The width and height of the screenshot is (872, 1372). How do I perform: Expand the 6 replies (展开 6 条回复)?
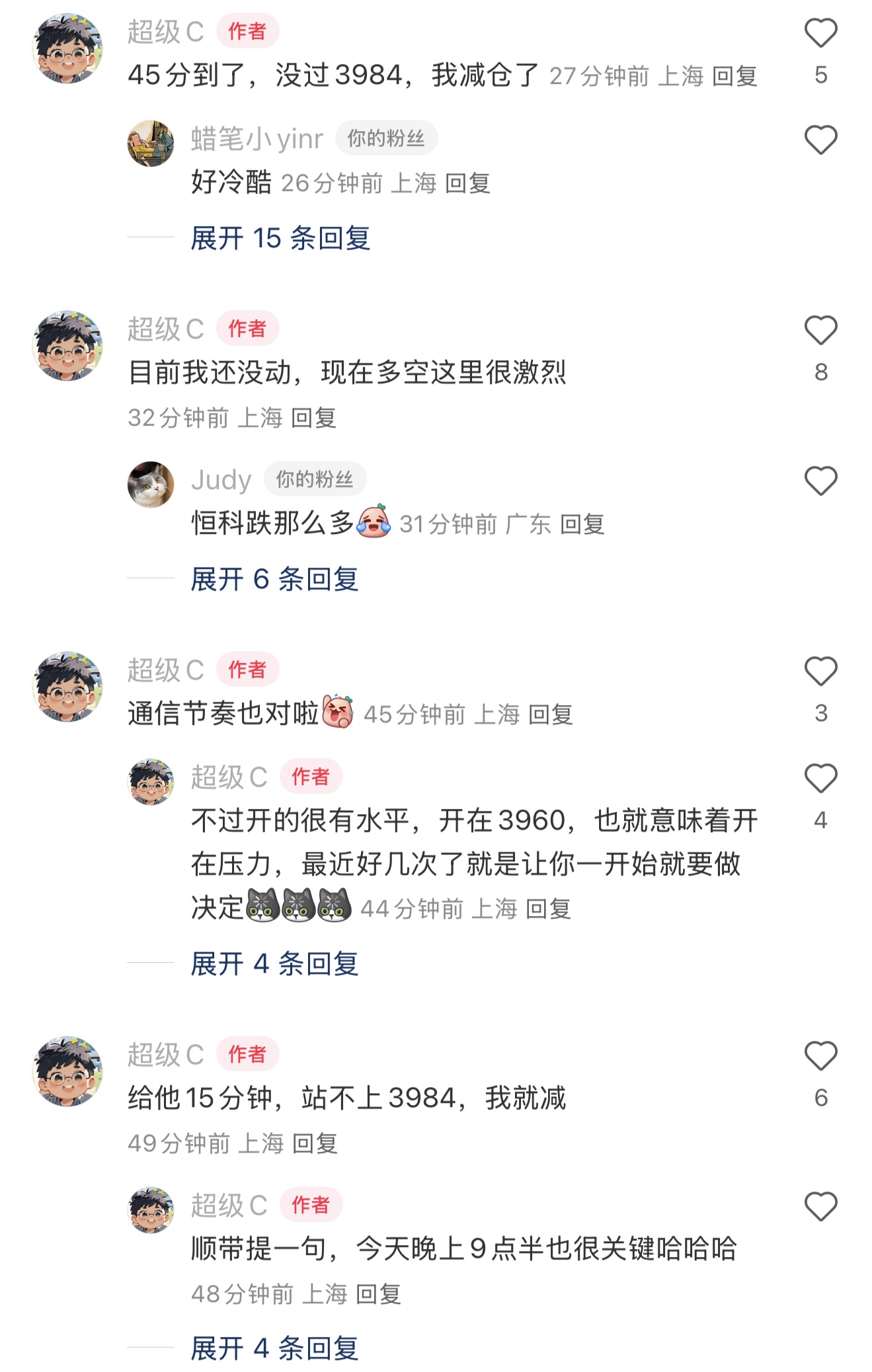[274, 579]
